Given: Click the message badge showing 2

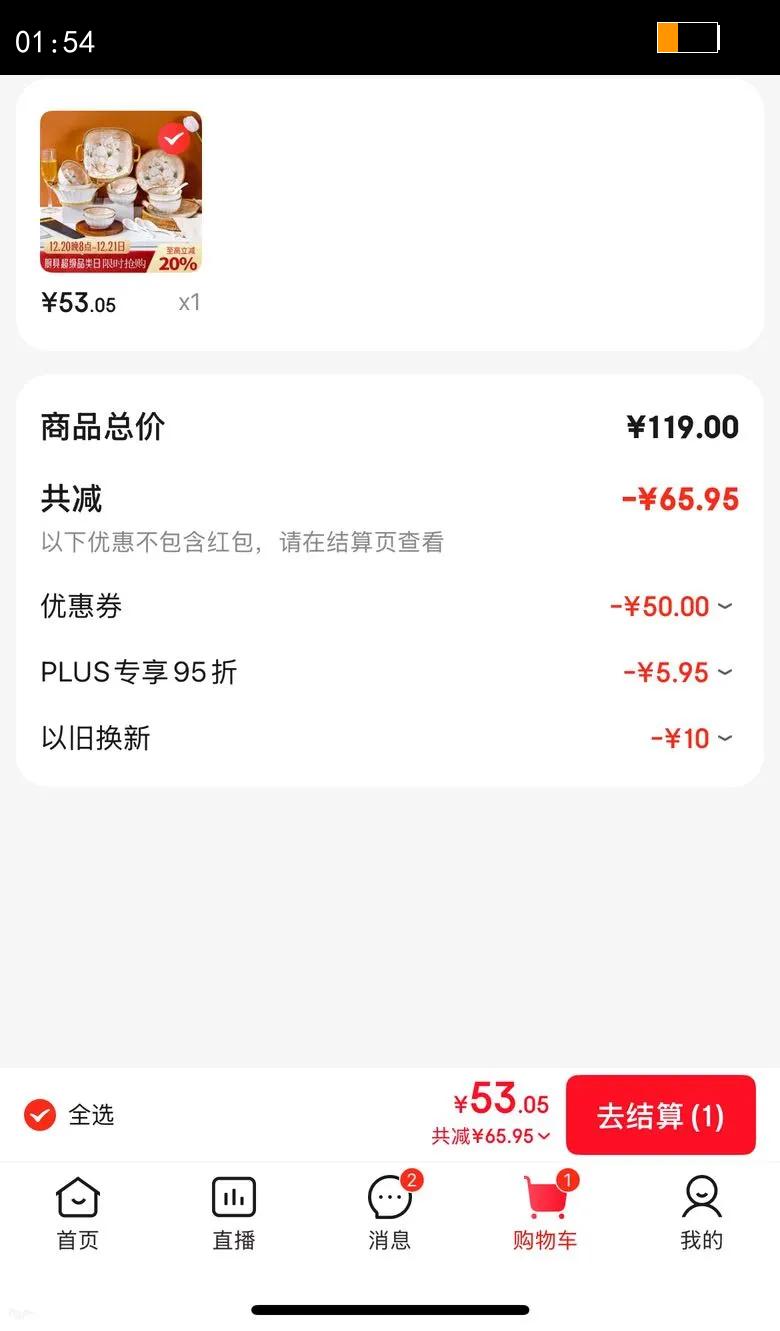Looking at the screenshot, I should click(412, 1180).
